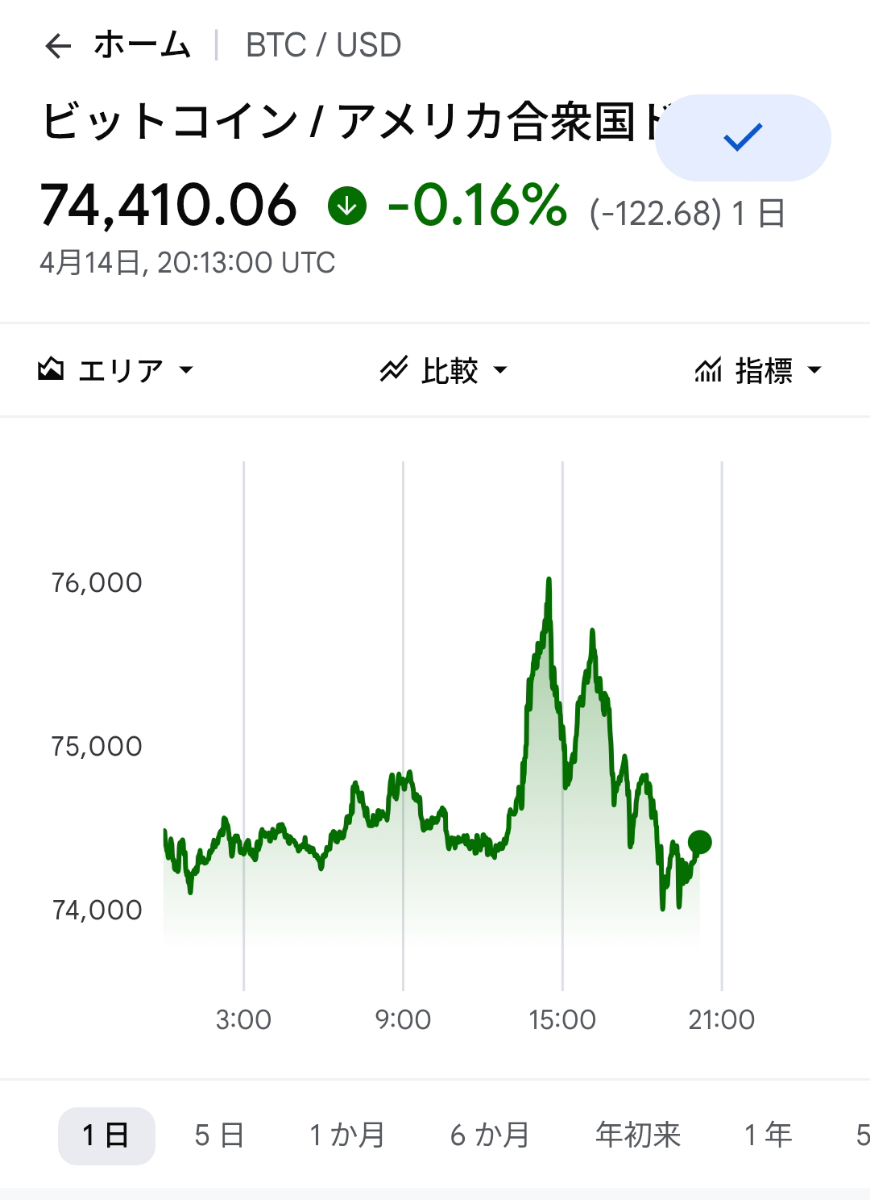The image size is (870, 1200).
Task: Click the back arrow to return home
Action: (58, 45)
